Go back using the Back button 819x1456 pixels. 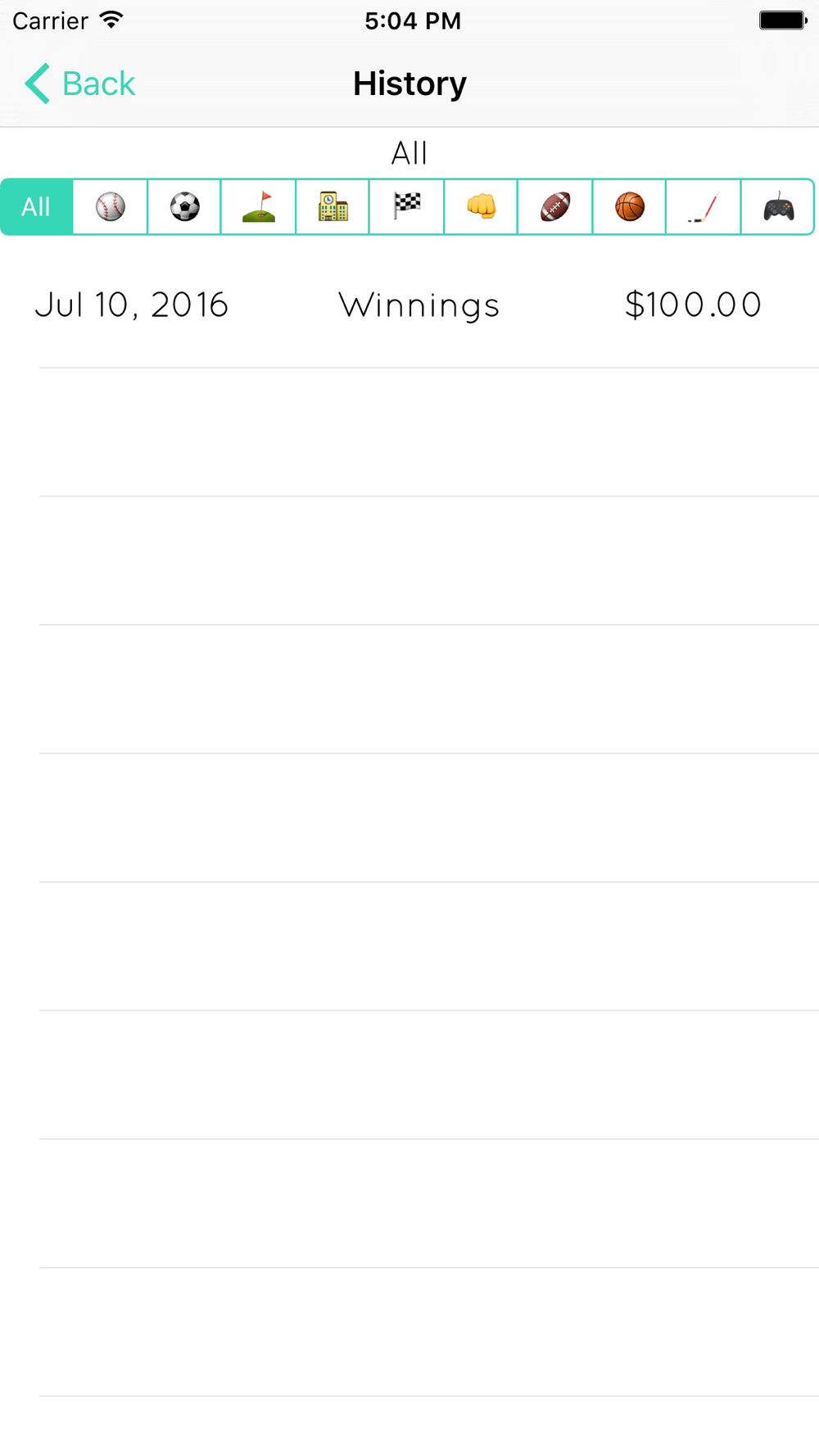79,84
